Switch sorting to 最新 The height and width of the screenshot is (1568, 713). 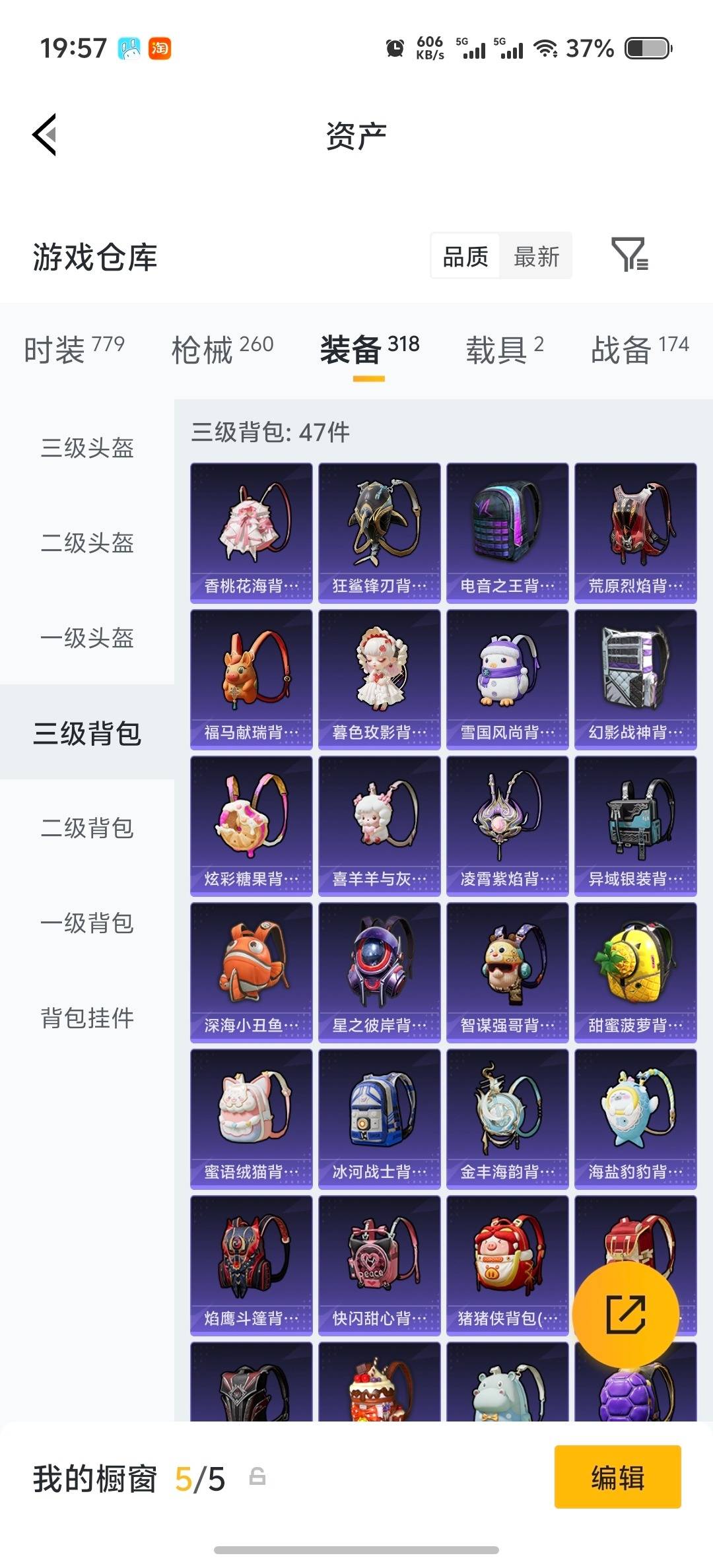tap(536, 256)
